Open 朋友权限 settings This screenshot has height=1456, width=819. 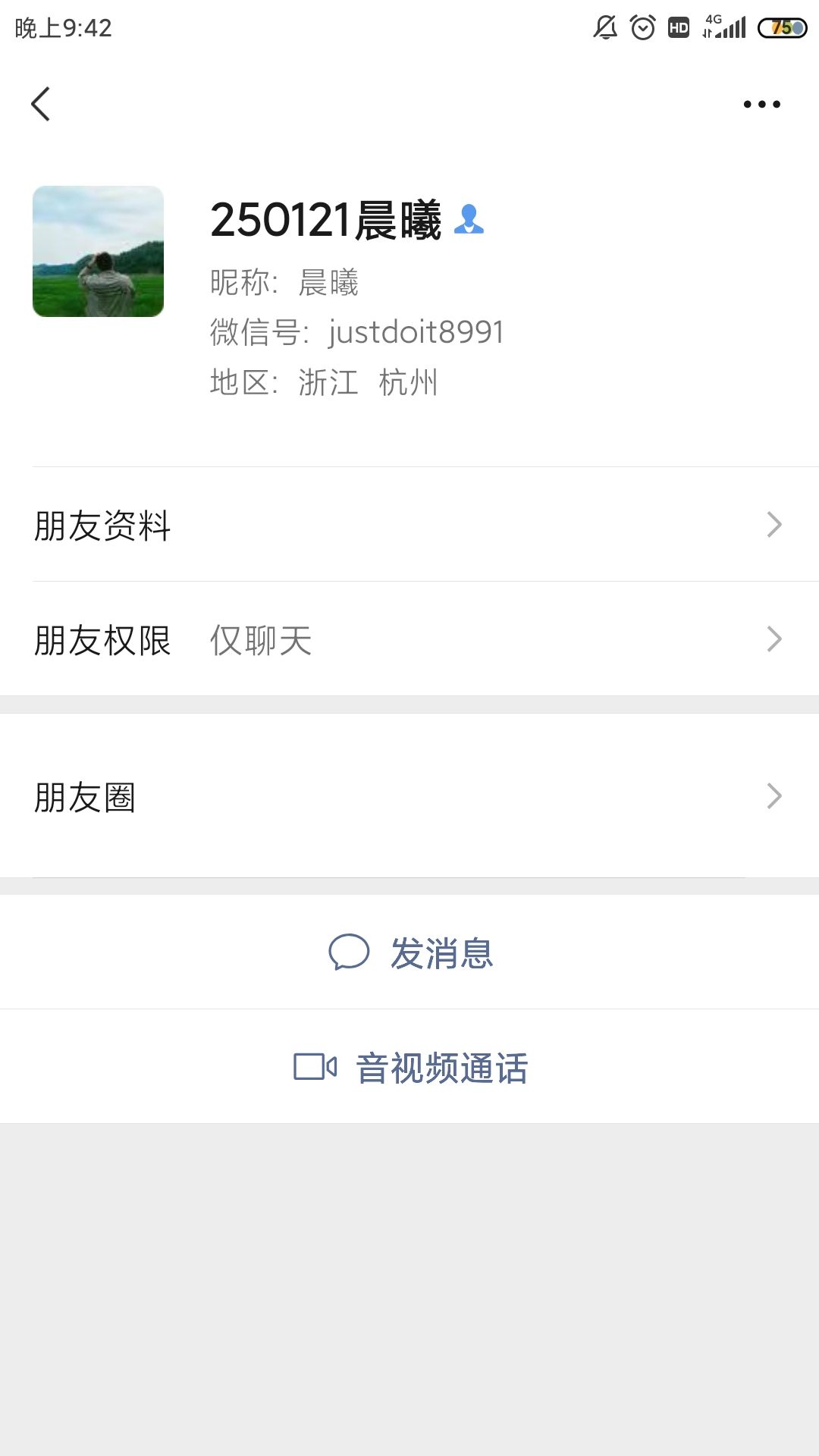tap(409, 639)
